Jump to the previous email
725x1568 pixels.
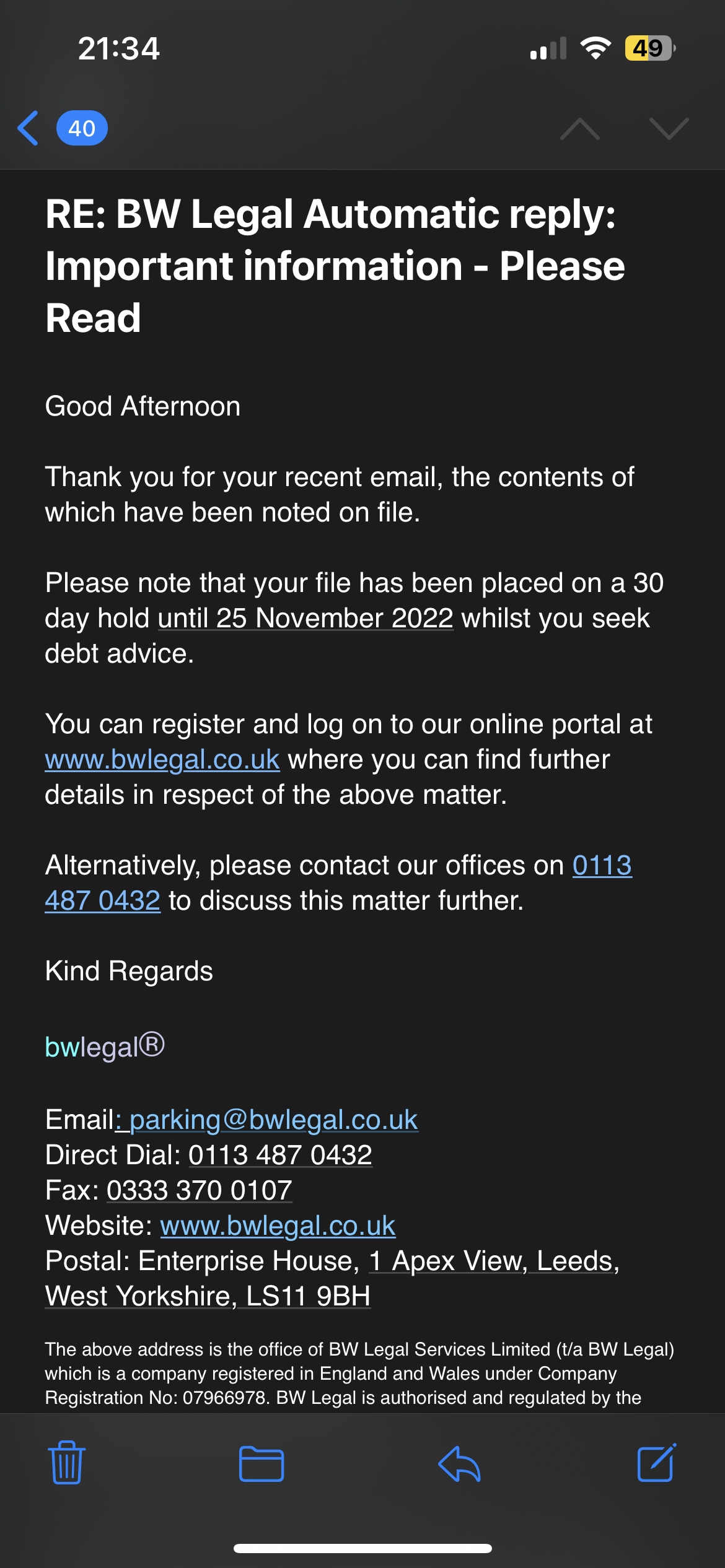coord(579,129)
